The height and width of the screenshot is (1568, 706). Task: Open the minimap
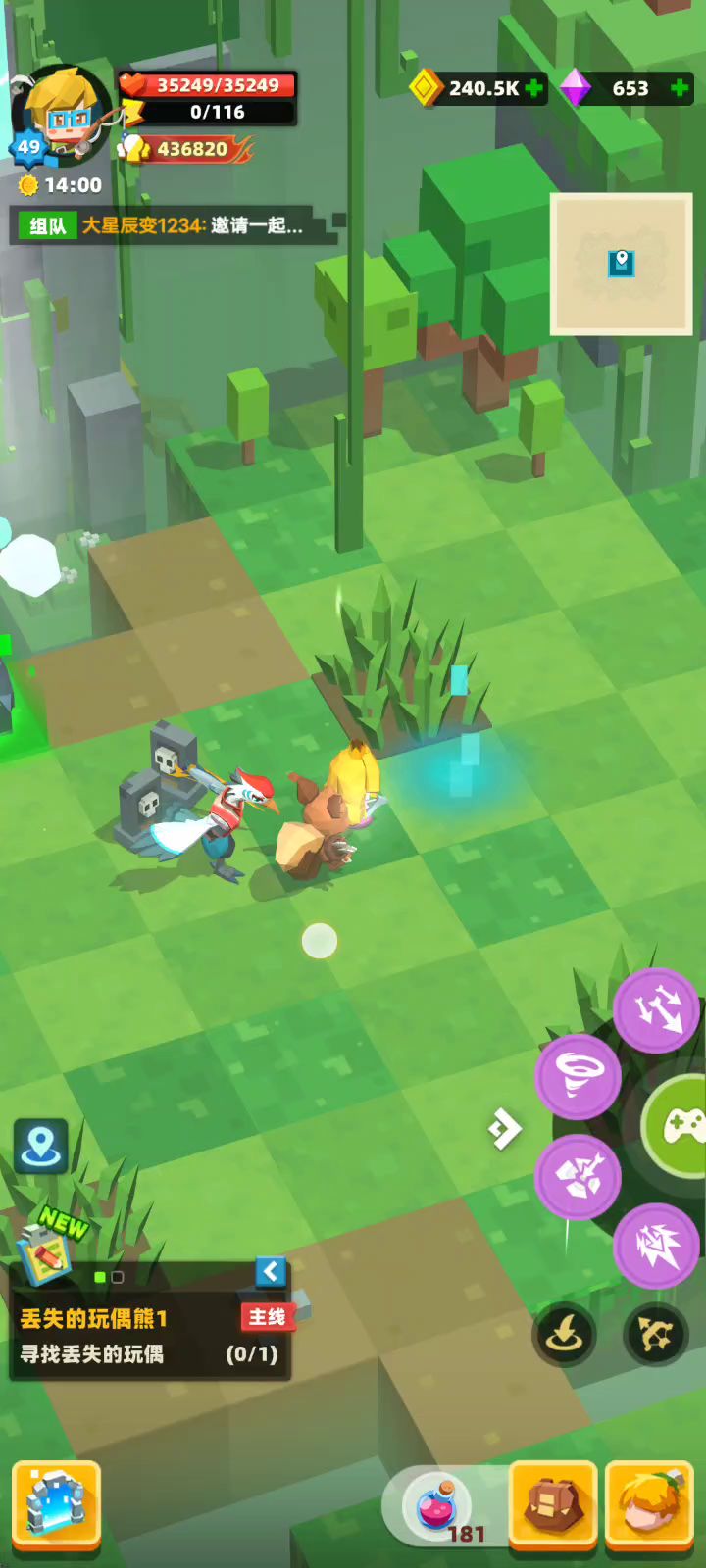point(621,264)
